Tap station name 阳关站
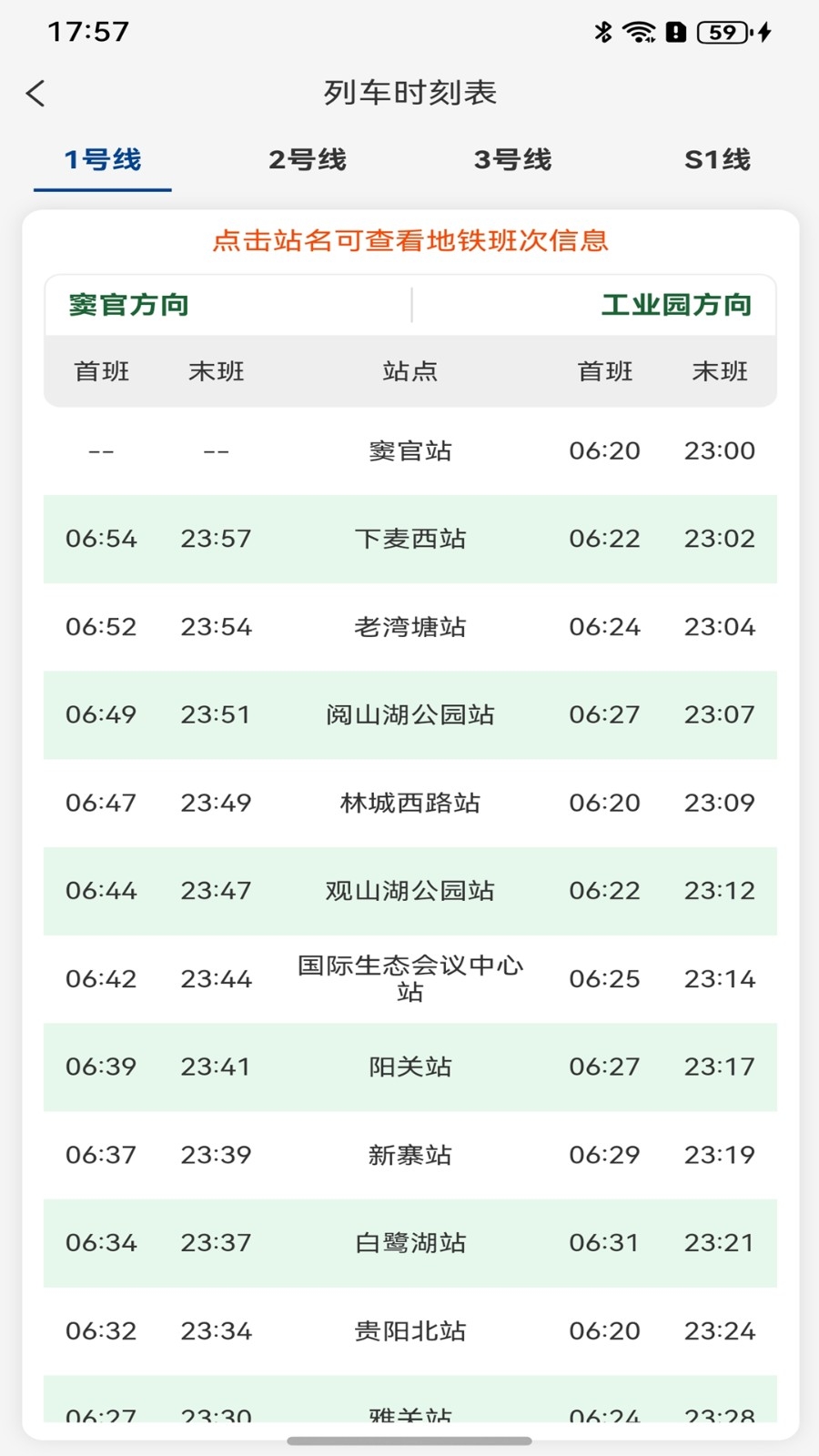Viewport: 819px width, 1456px height. 410,1067
